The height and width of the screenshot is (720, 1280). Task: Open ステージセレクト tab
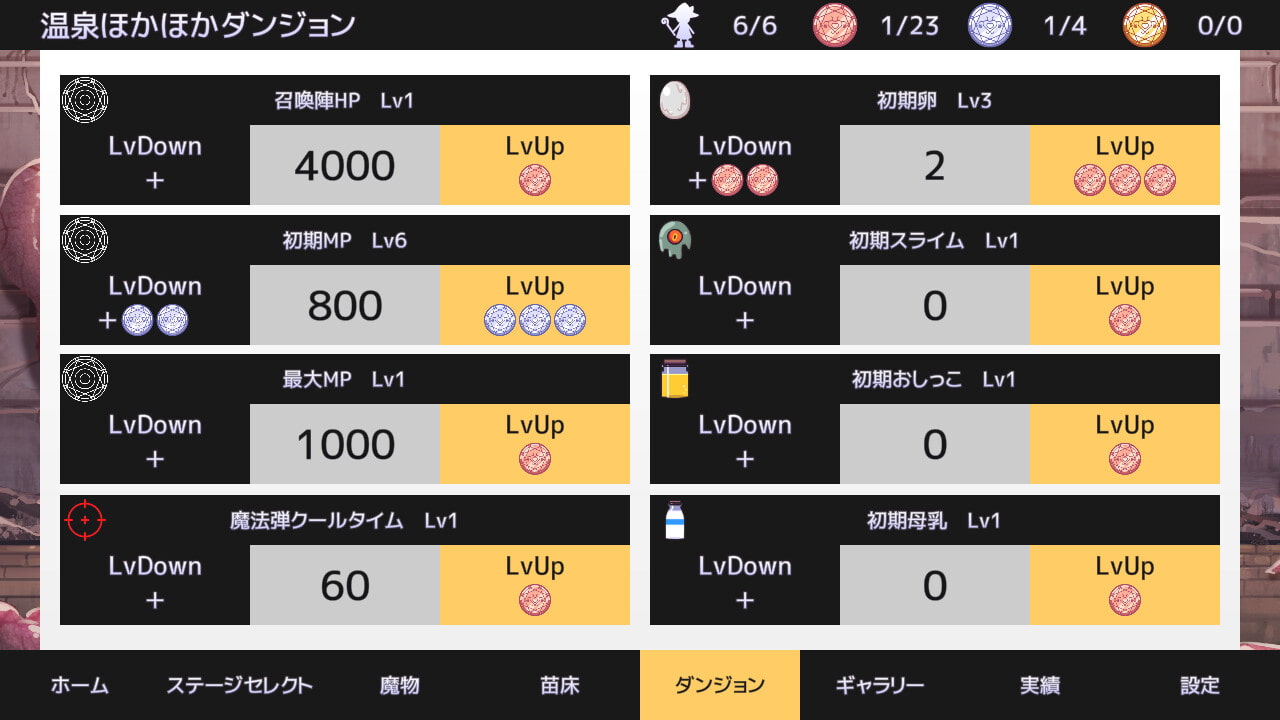[x=240, y=685]
